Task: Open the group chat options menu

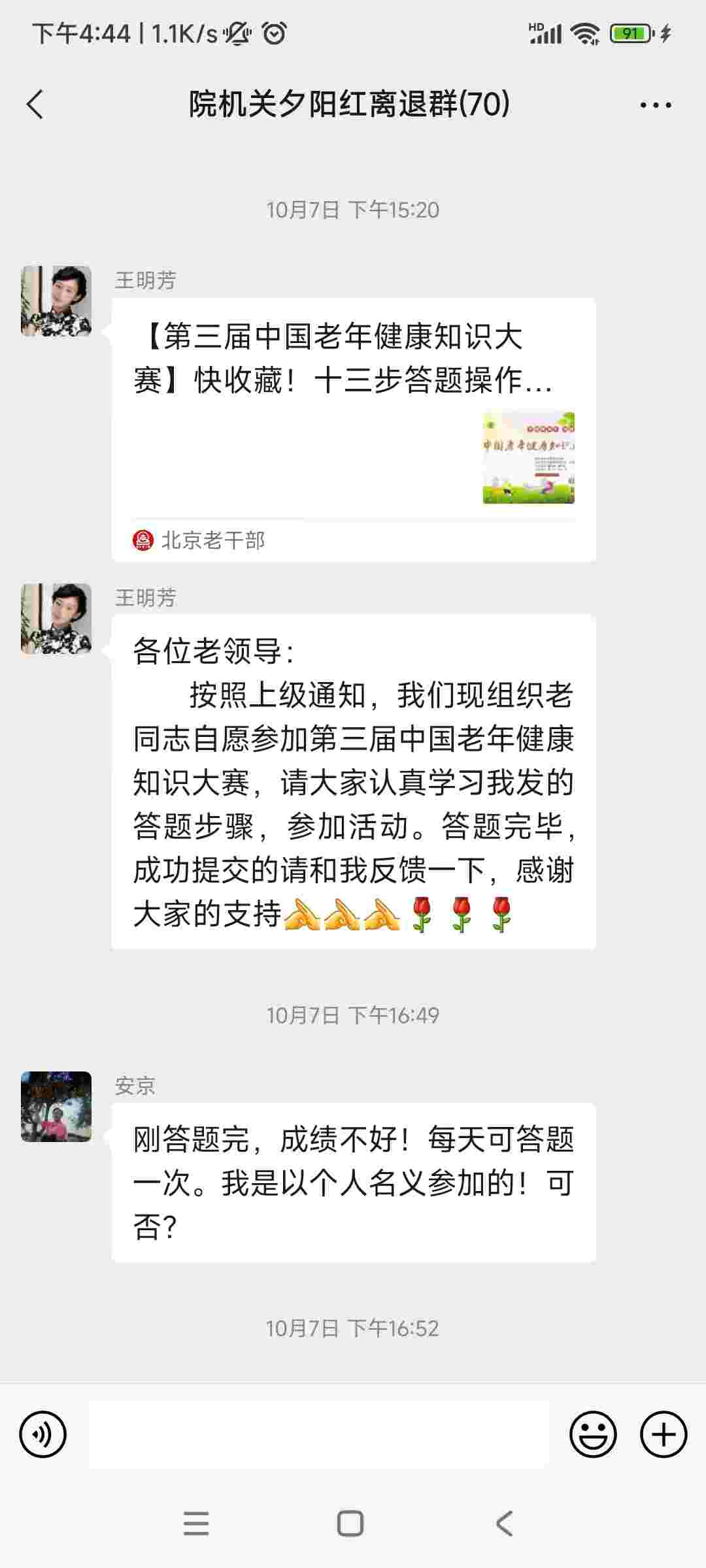Action: (655, 105)
